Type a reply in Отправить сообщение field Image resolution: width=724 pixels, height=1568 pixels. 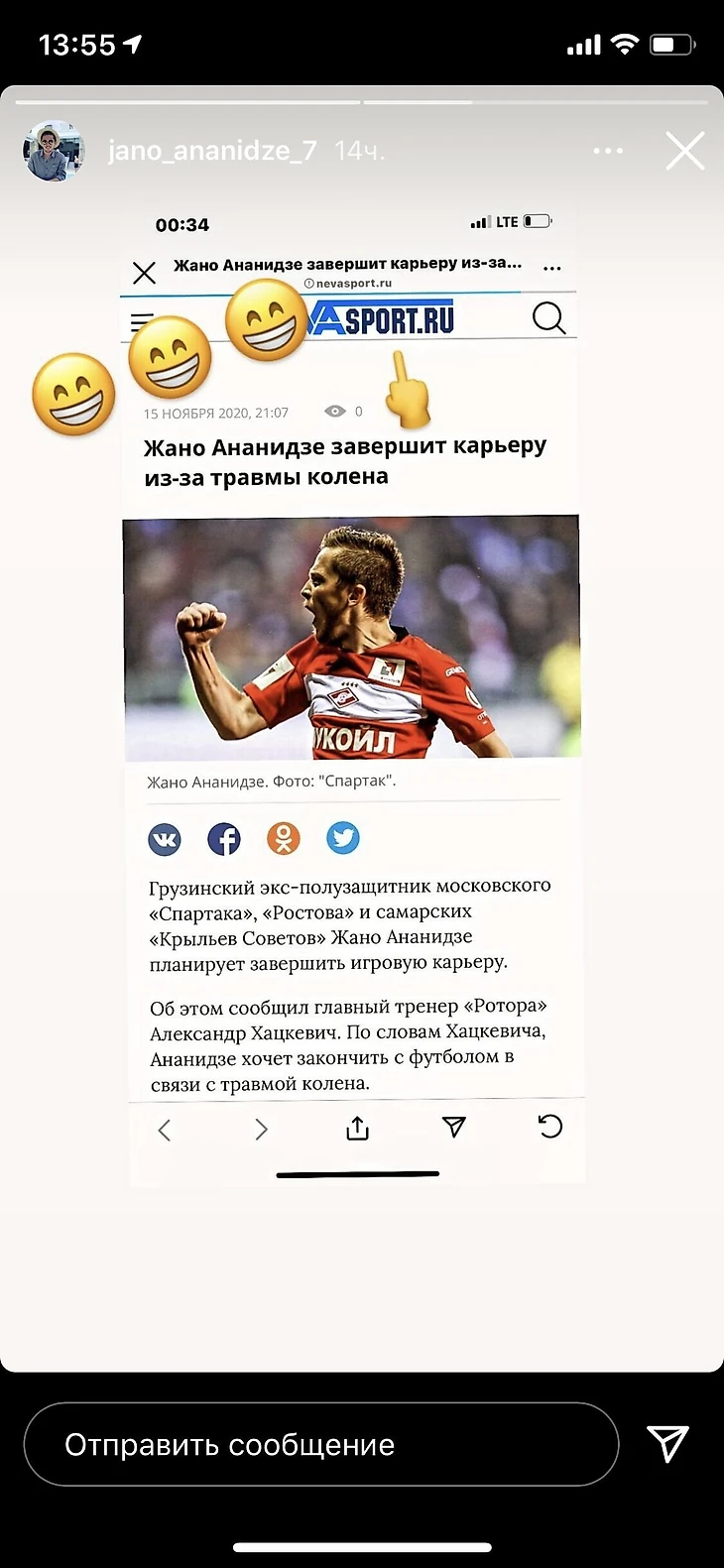tap(320, 1445)
